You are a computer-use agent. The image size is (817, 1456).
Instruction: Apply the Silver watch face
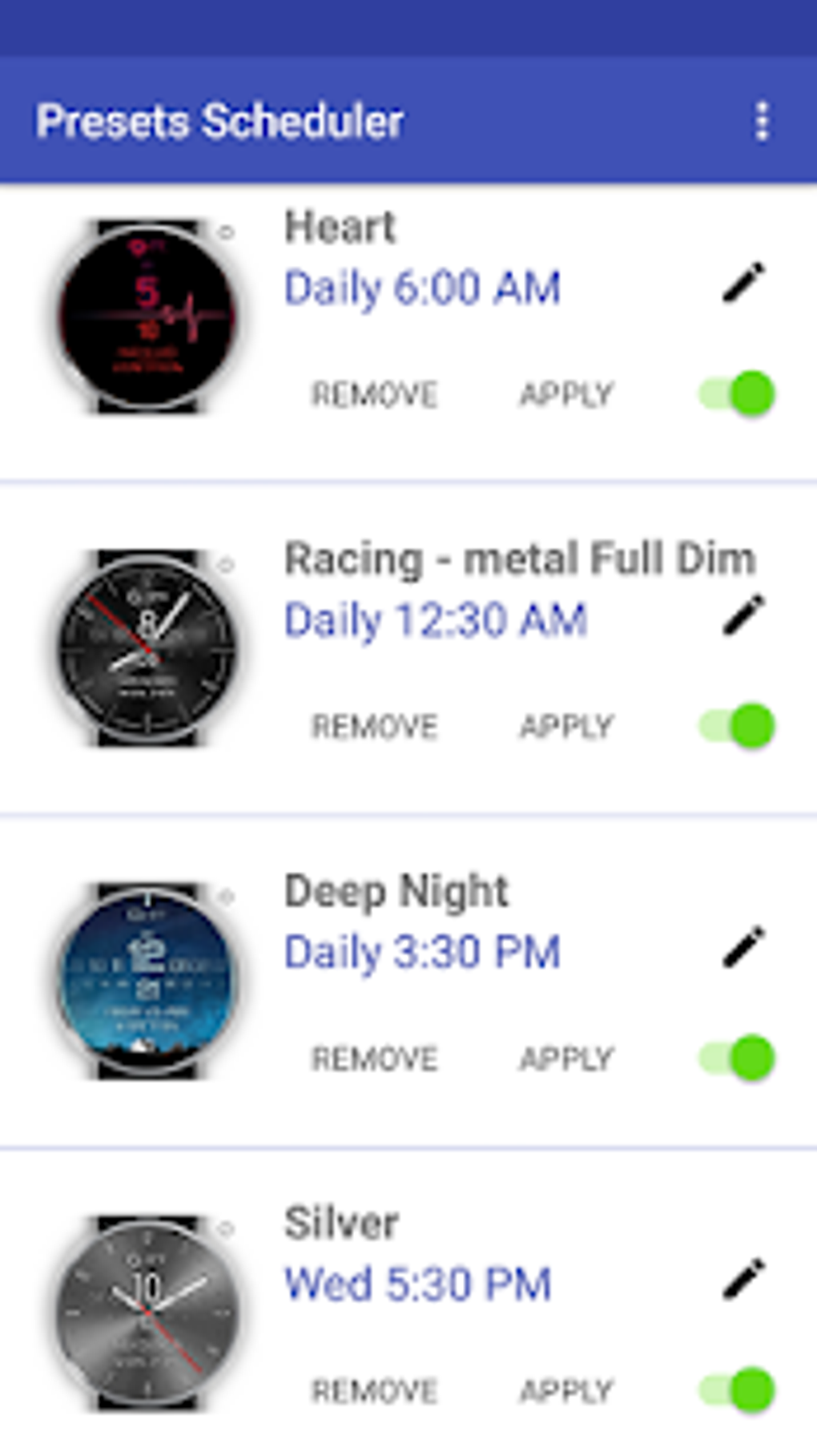[x=566, y=1391]
